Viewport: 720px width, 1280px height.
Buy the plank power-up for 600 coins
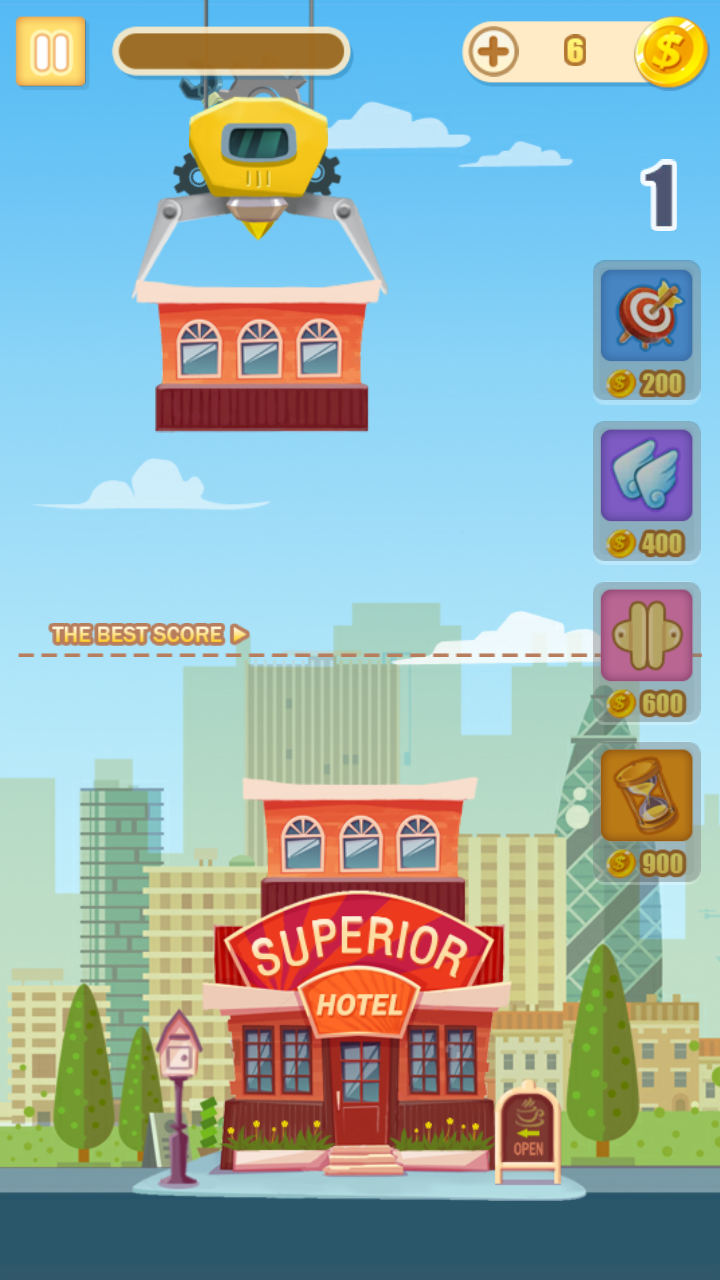pyautogui.click(x=646, y=651)
